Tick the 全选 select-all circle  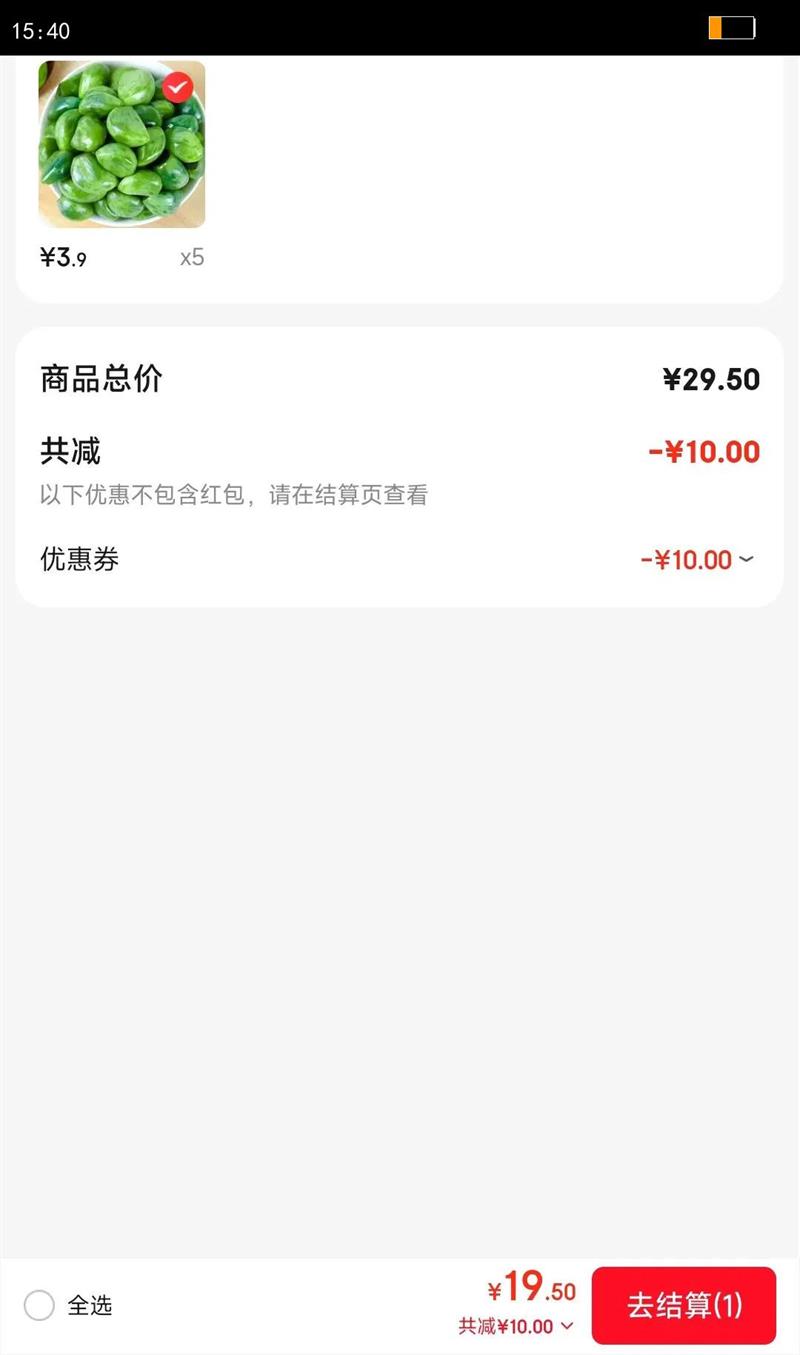(39, 1305)
